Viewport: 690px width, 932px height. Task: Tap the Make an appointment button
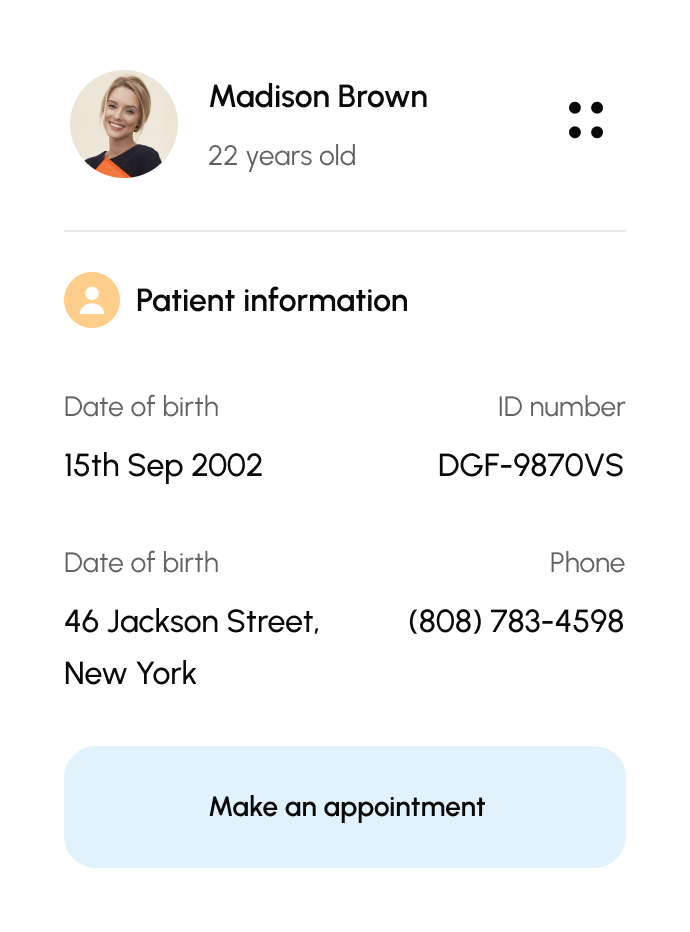coord(345,807)
